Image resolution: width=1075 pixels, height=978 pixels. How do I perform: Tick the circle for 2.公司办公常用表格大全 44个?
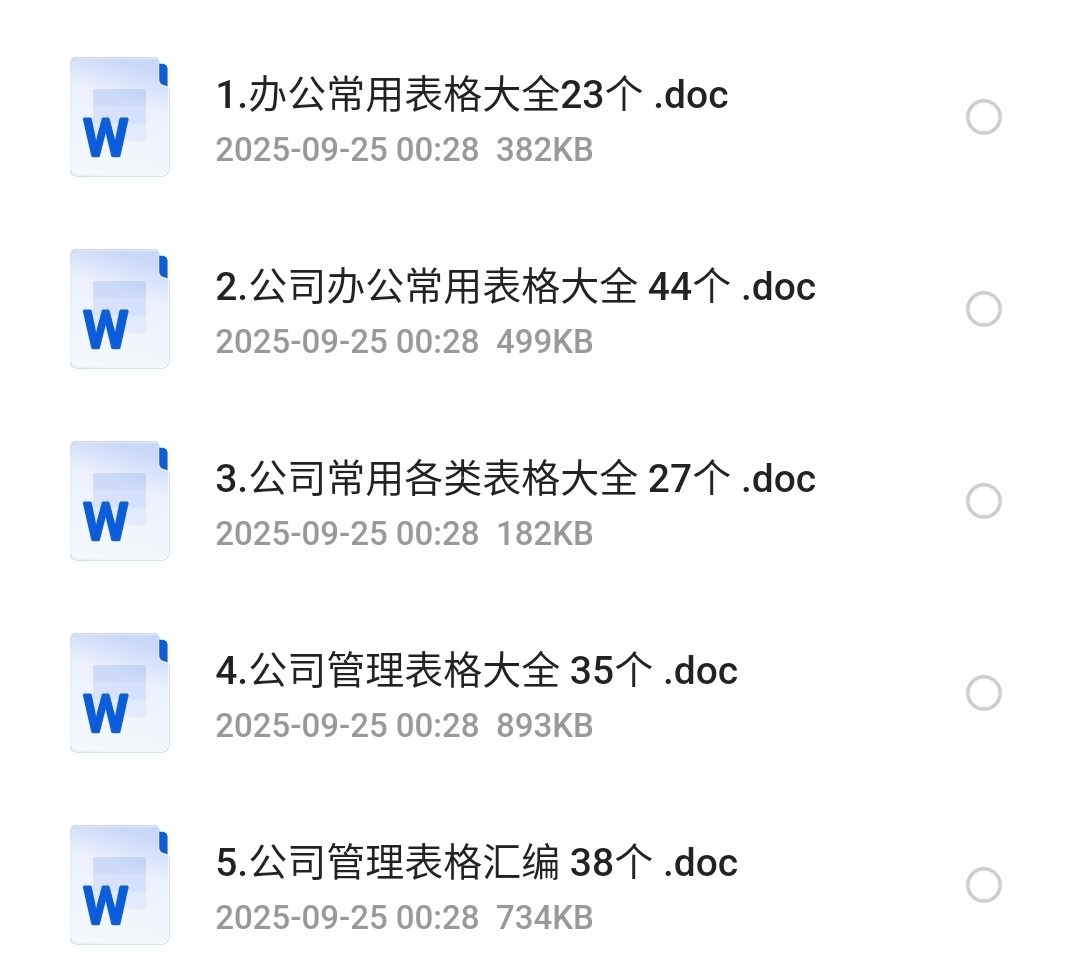(984, 310)
